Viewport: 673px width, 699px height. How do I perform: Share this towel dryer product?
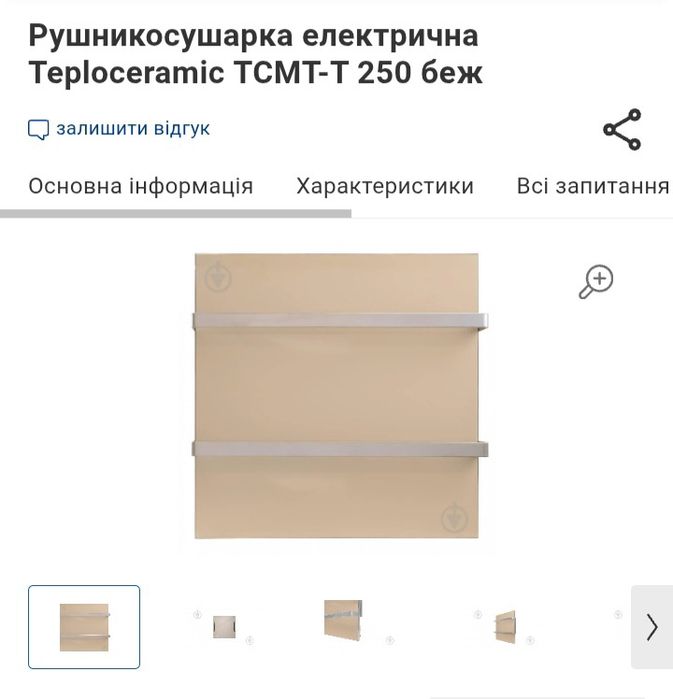tap(621, 130)
